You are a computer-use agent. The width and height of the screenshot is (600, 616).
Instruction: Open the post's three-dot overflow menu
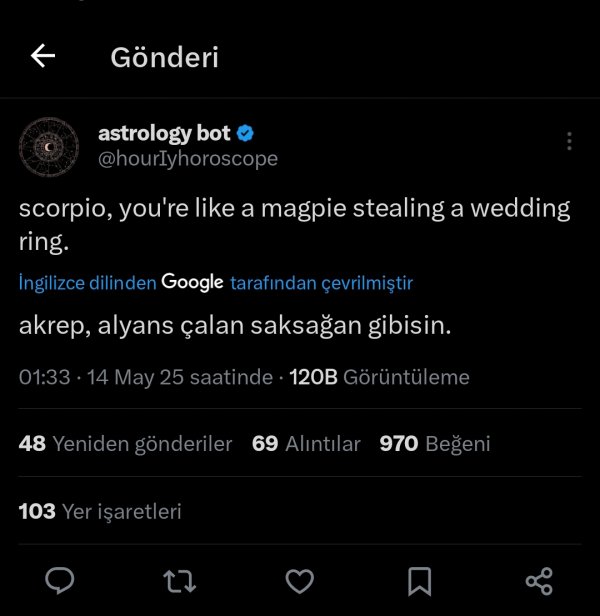569,142
